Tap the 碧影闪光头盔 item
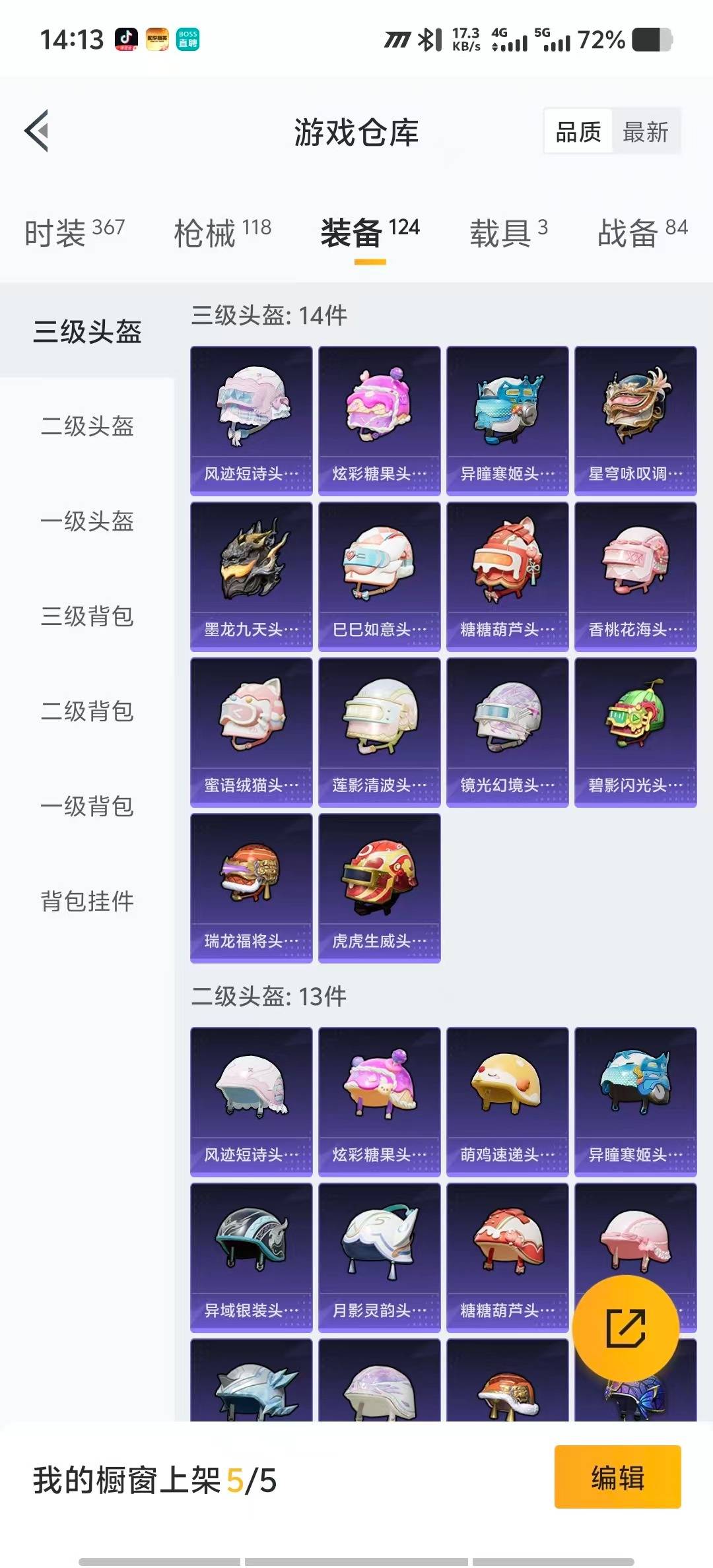The width and height of the screenshot is (713, 1568). 635,729
